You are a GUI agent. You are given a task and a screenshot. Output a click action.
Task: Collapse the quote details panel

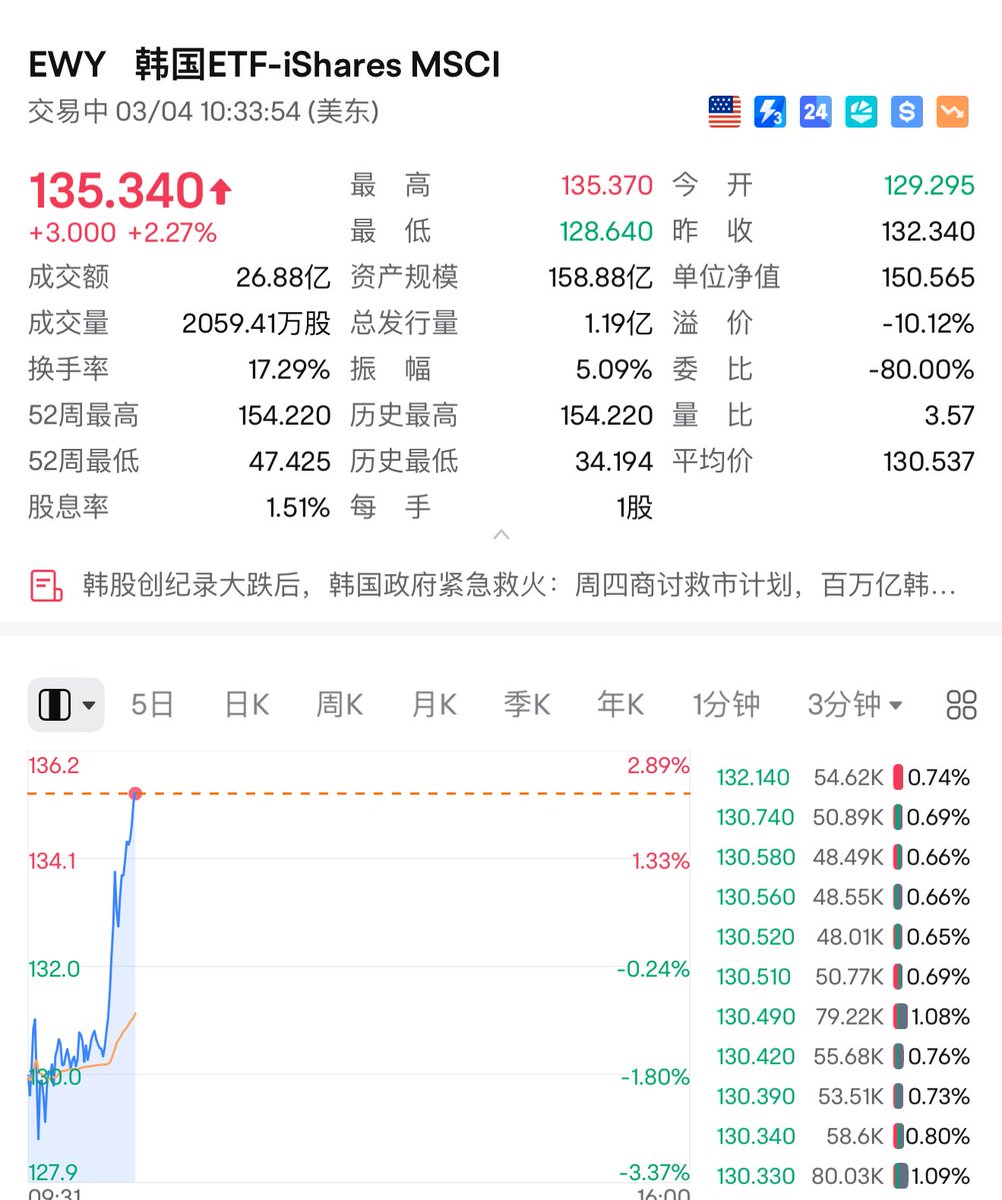coord(501,536)
